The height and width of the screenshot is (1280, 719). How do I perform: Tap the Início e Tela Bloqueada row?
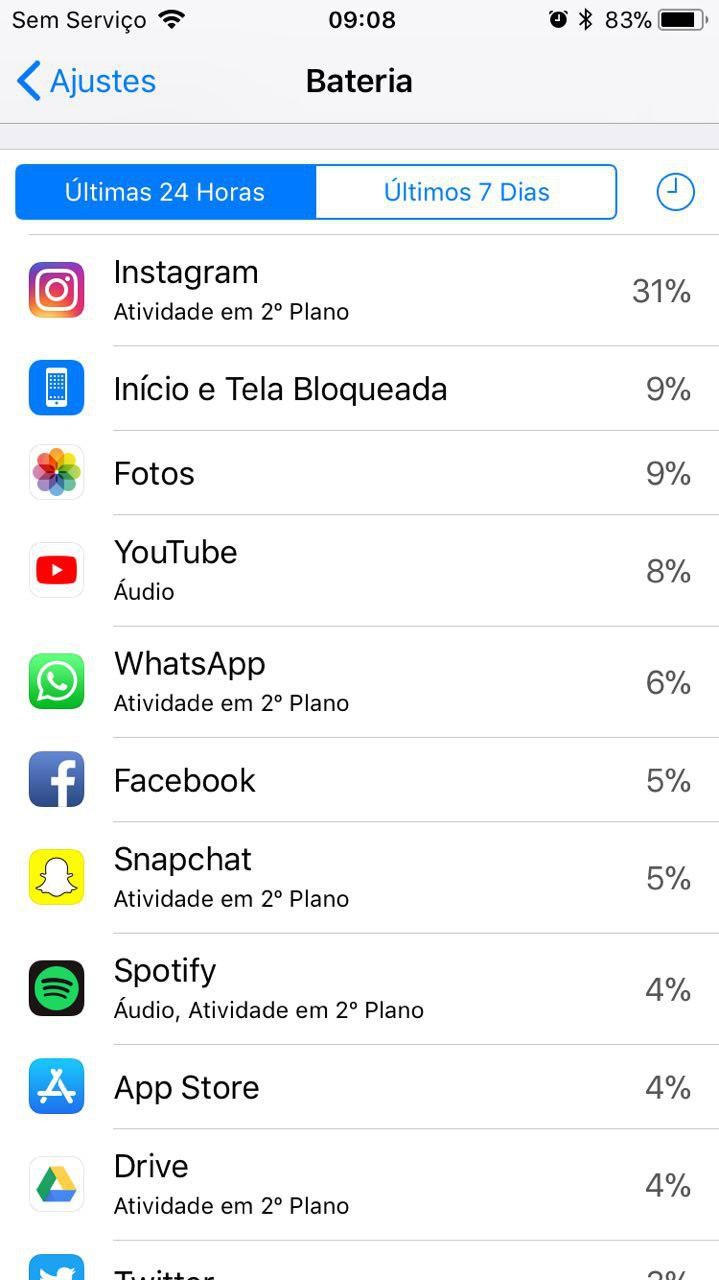[360, 389]
